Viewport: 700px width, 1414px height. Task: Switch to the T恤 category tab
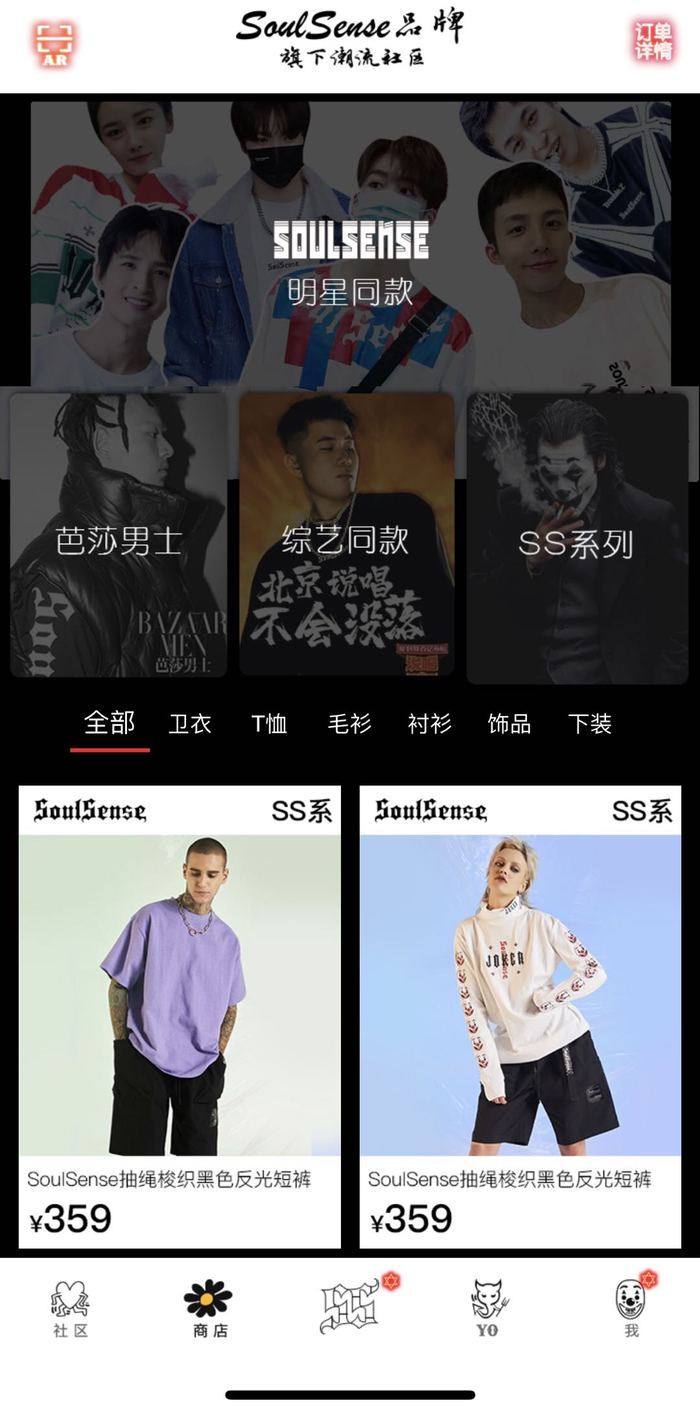269,724
